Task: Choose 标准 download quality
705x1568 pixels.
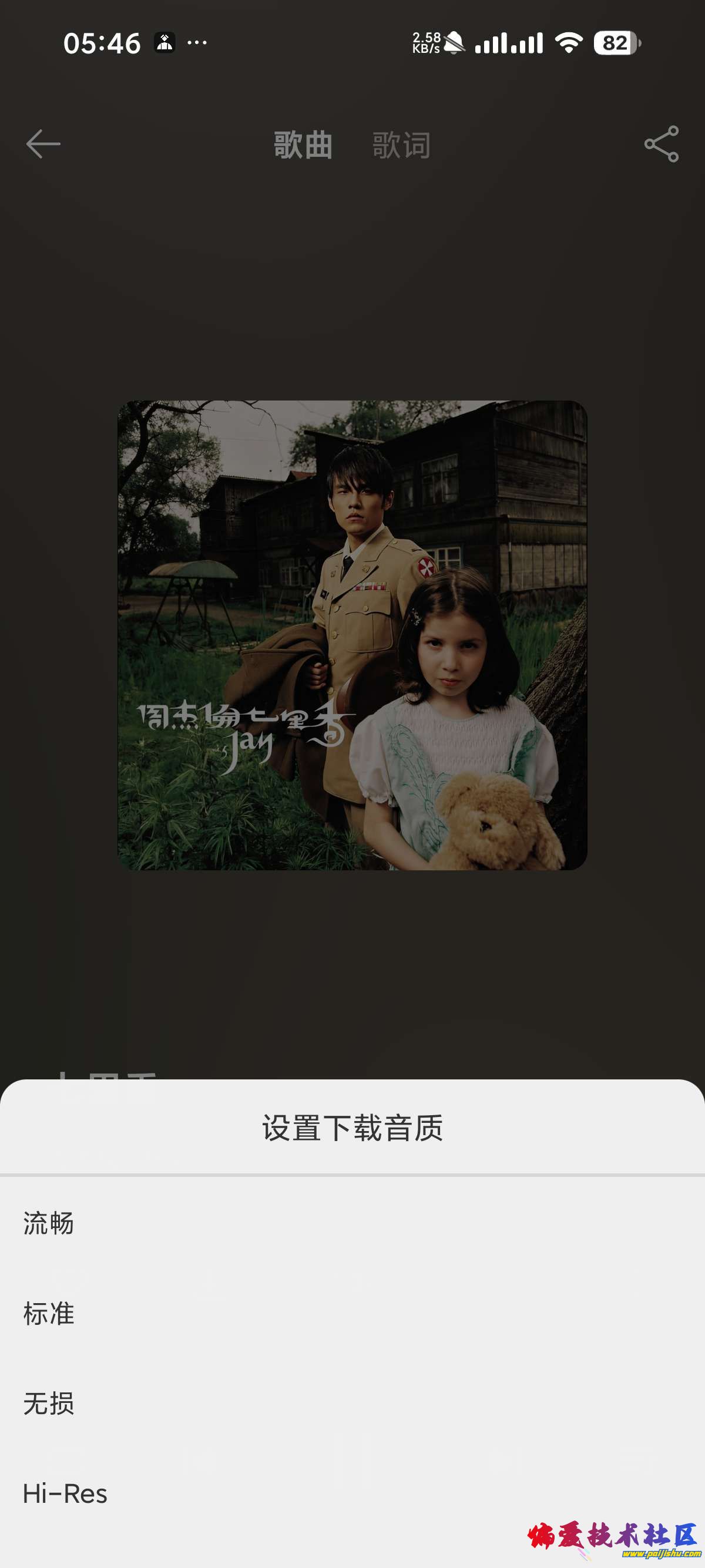Action: pos(49,1314)
